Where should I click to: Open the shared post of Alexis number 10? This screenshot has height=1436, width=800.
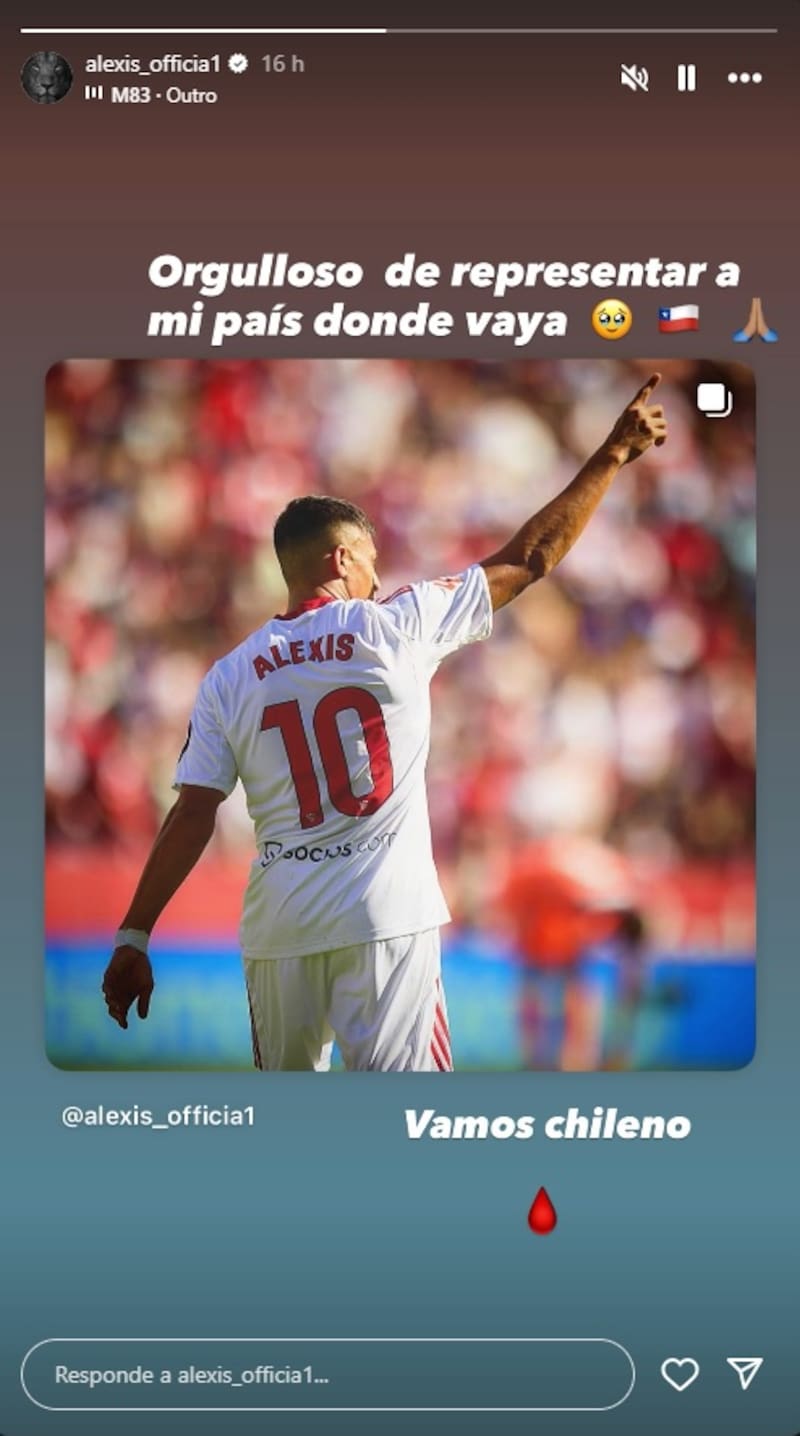tap(400, 714)
